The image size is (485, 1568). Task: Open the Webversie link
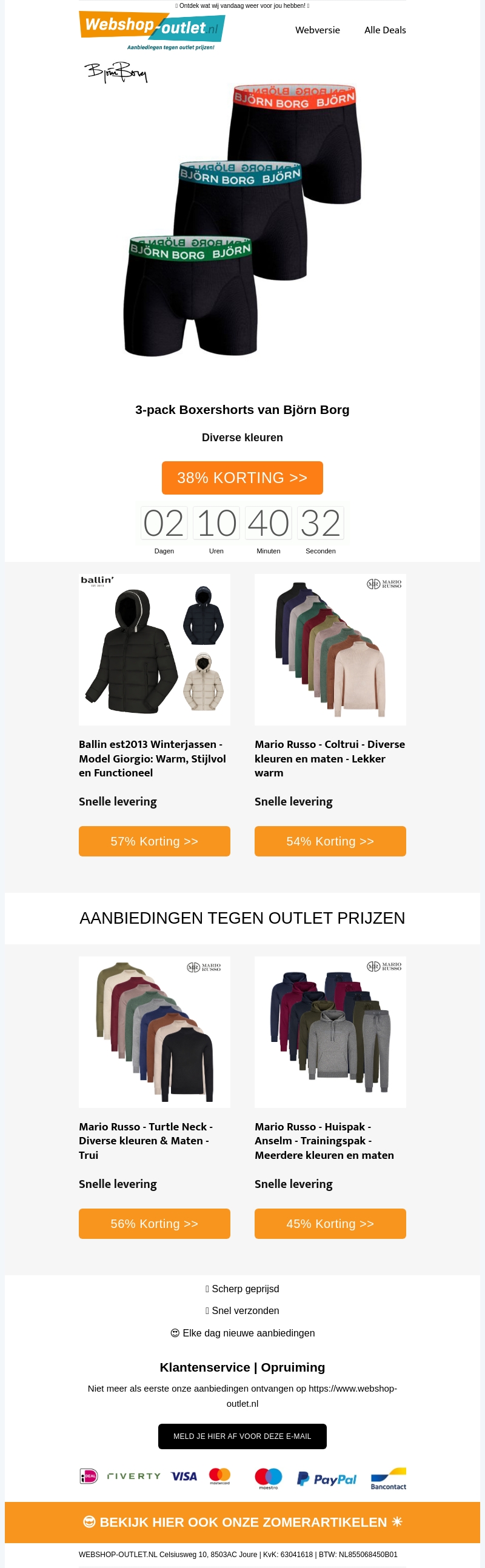(x=317, y=30)
